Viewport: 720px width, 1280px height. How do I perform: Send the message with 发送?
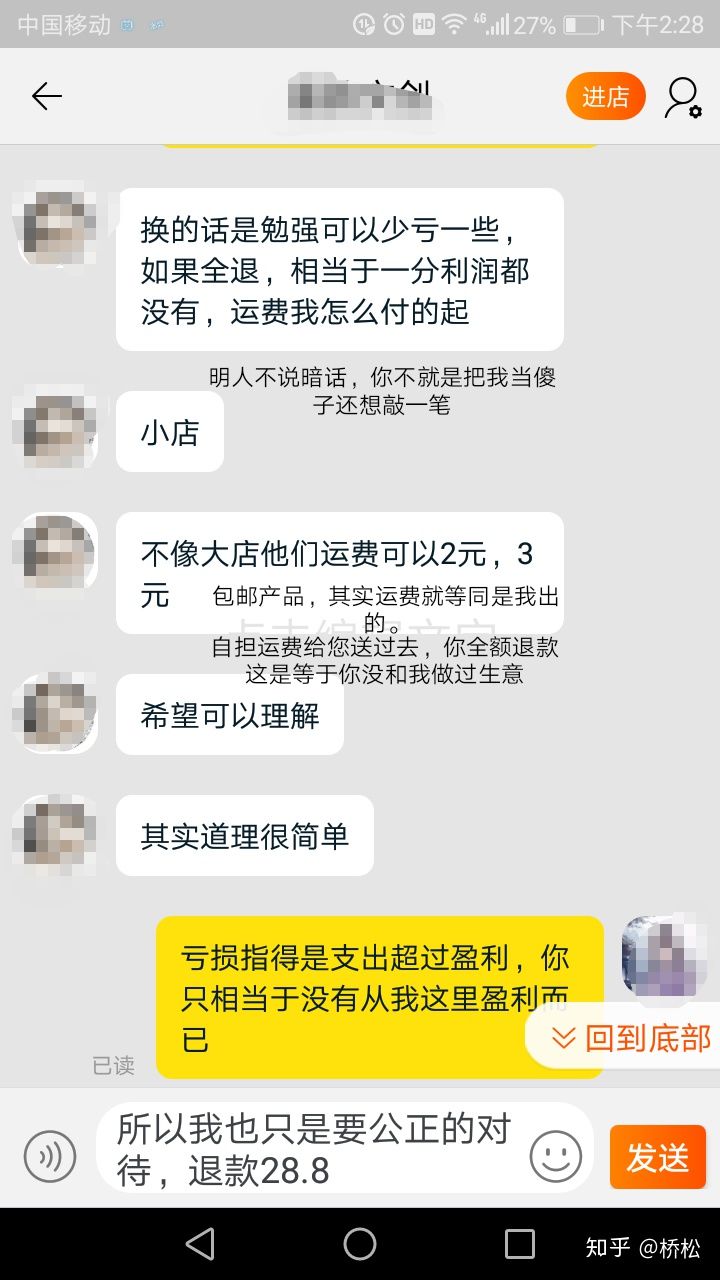pos(657,1157)
